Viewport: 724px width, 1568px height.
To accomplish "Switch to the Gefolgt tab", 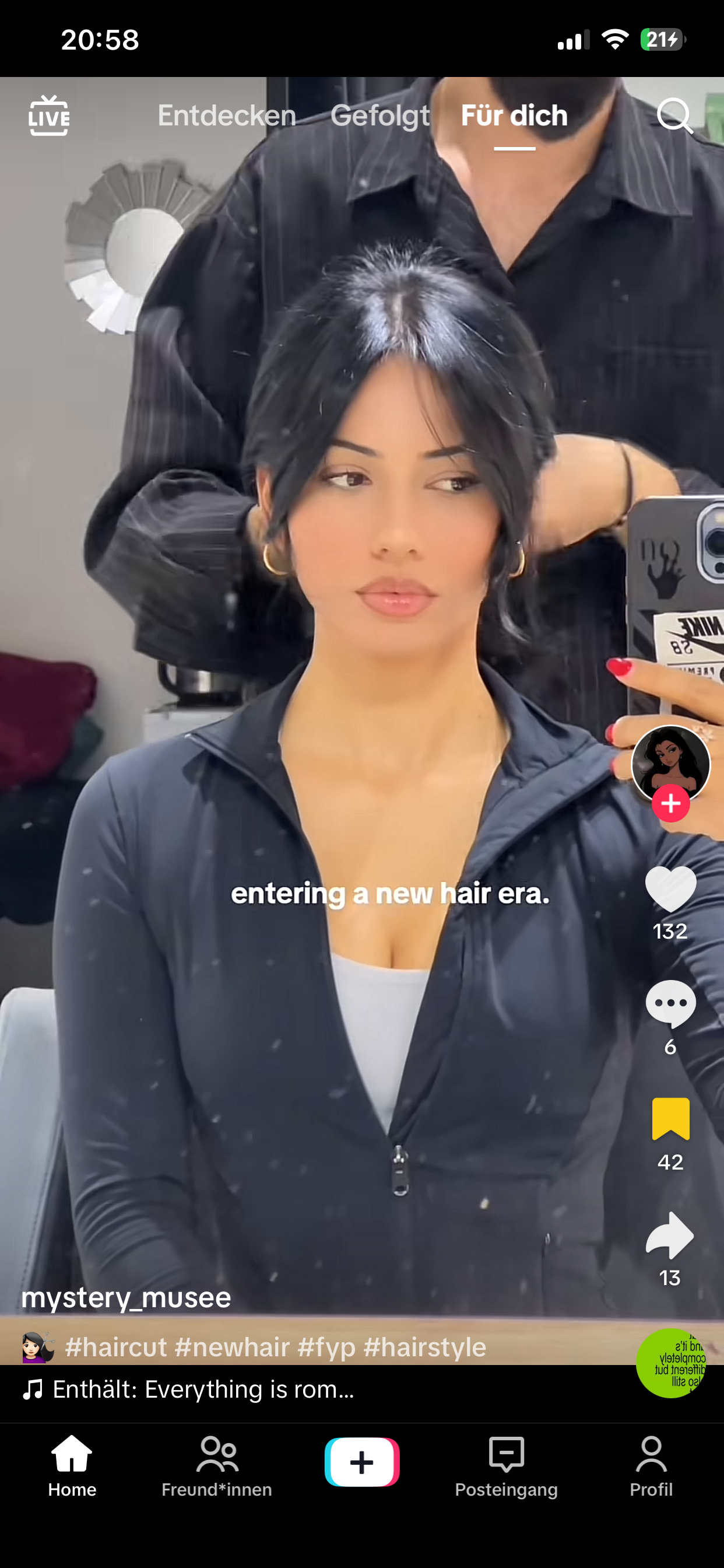I will tap(379, 116).
